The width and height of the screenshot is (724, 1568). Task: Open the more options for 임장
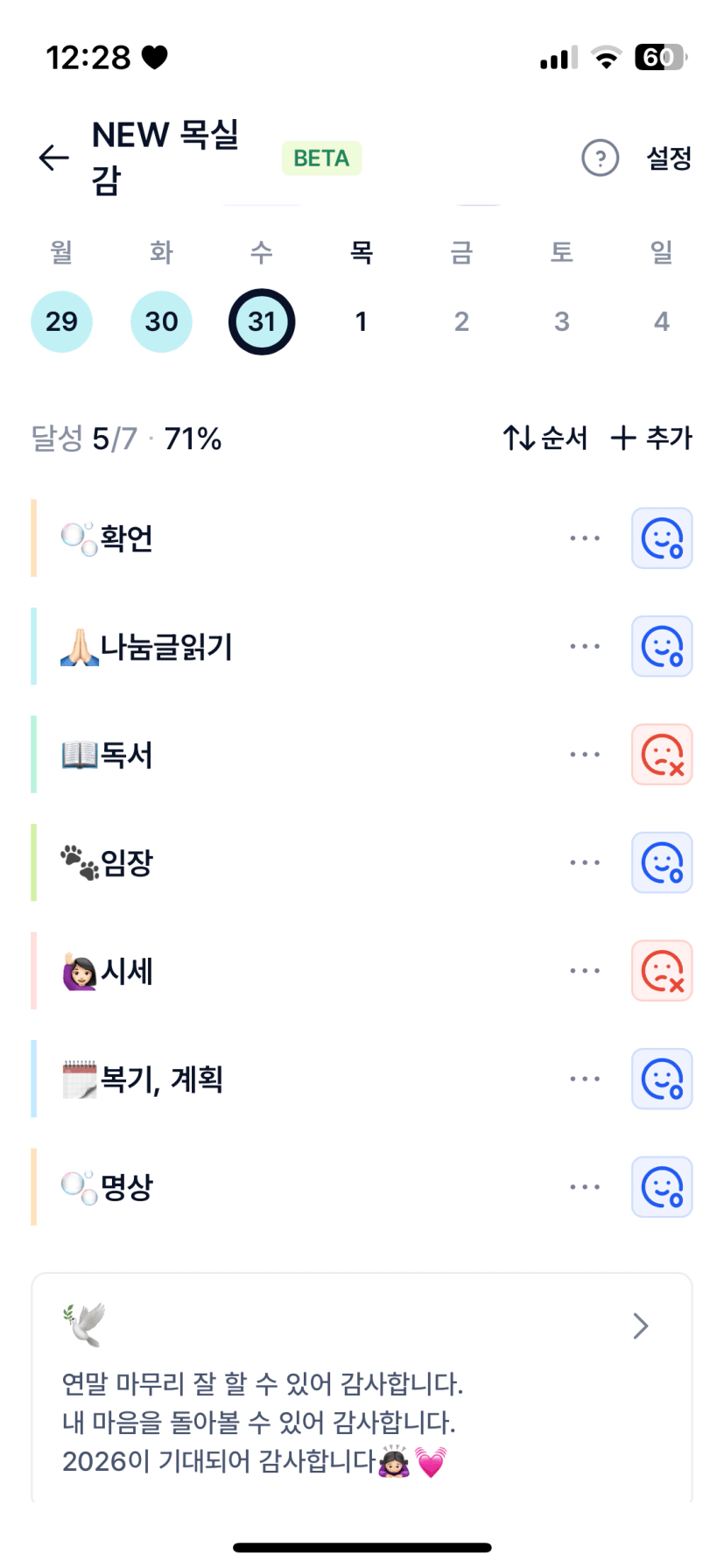(584, 863)
